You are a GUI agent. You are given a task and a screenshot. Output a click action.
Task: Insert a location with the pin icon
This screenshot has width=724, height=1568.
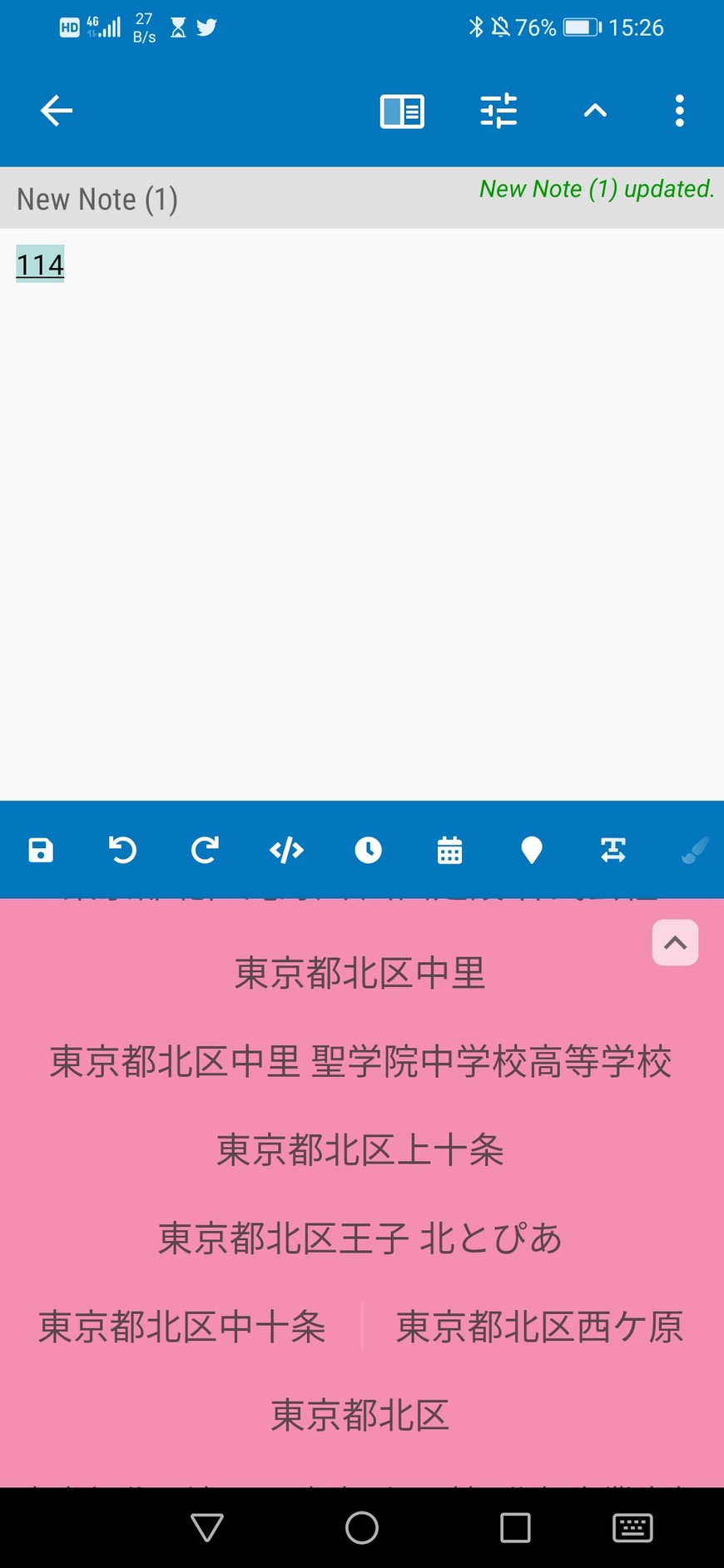[x=531, y=850]
